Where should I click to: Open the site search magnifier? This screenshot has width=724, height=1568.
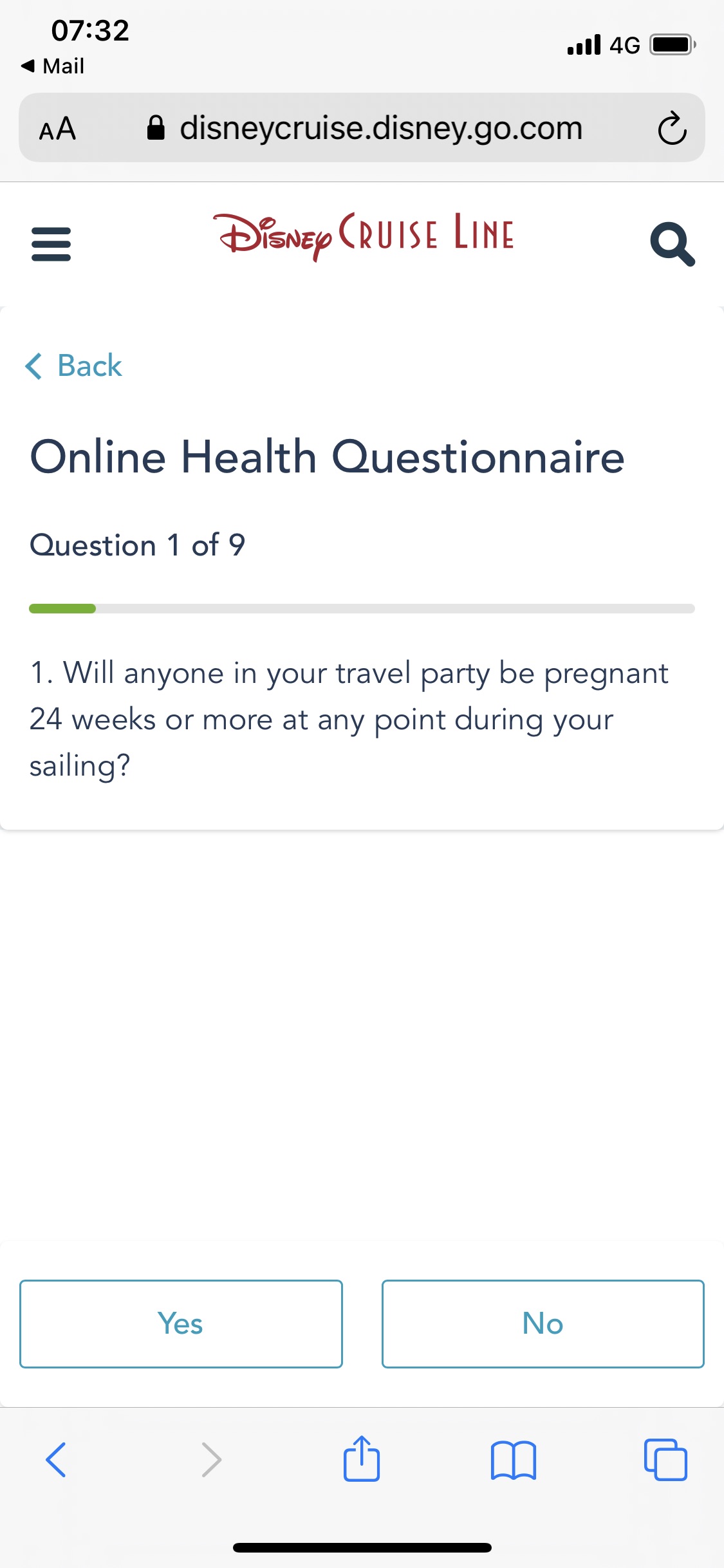pyautogui.click(x=673, y=244)
